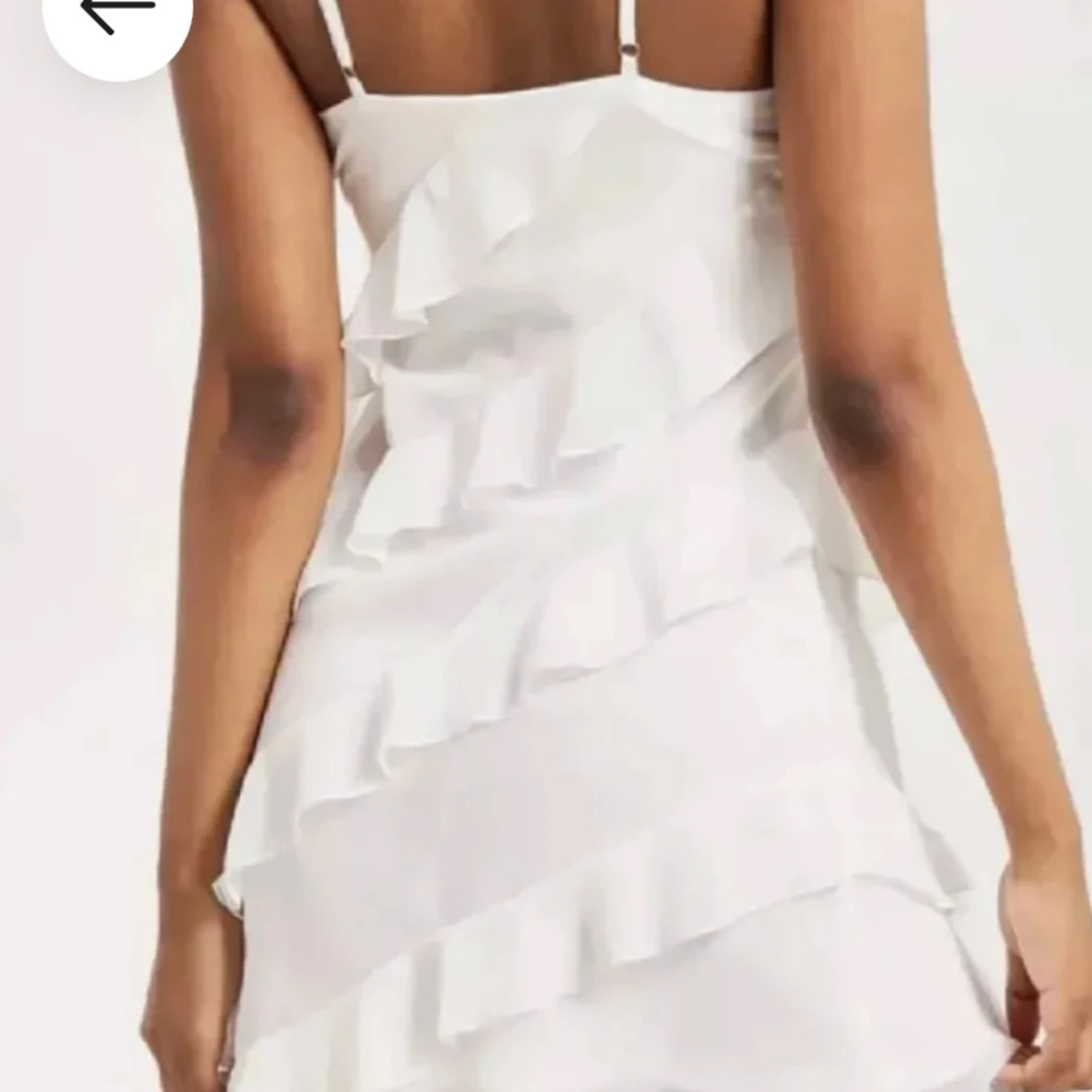Go back using the arrow button
The image size is (1092, 1092).
116,14
